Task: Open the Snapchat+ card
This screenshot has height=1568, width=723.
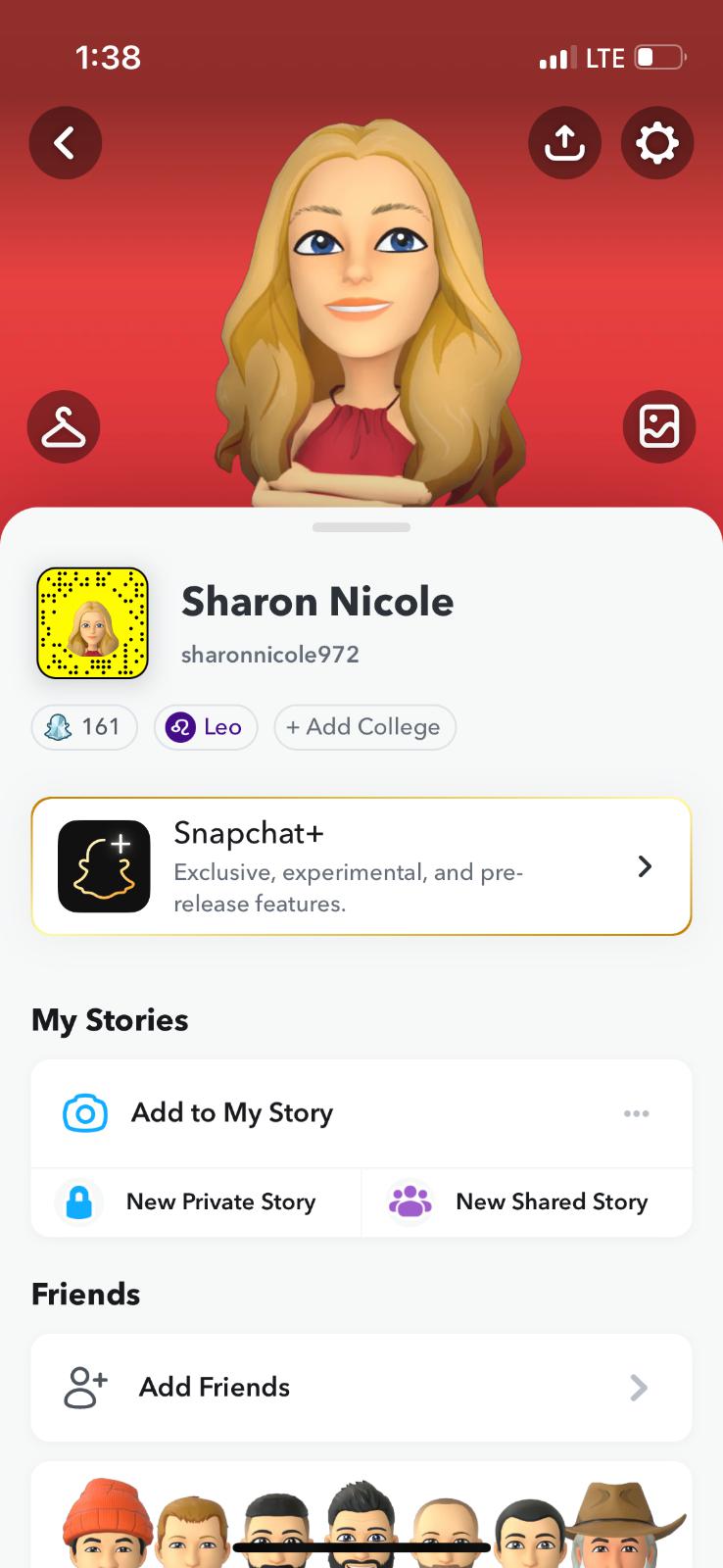Action: (x=361, y=866)
